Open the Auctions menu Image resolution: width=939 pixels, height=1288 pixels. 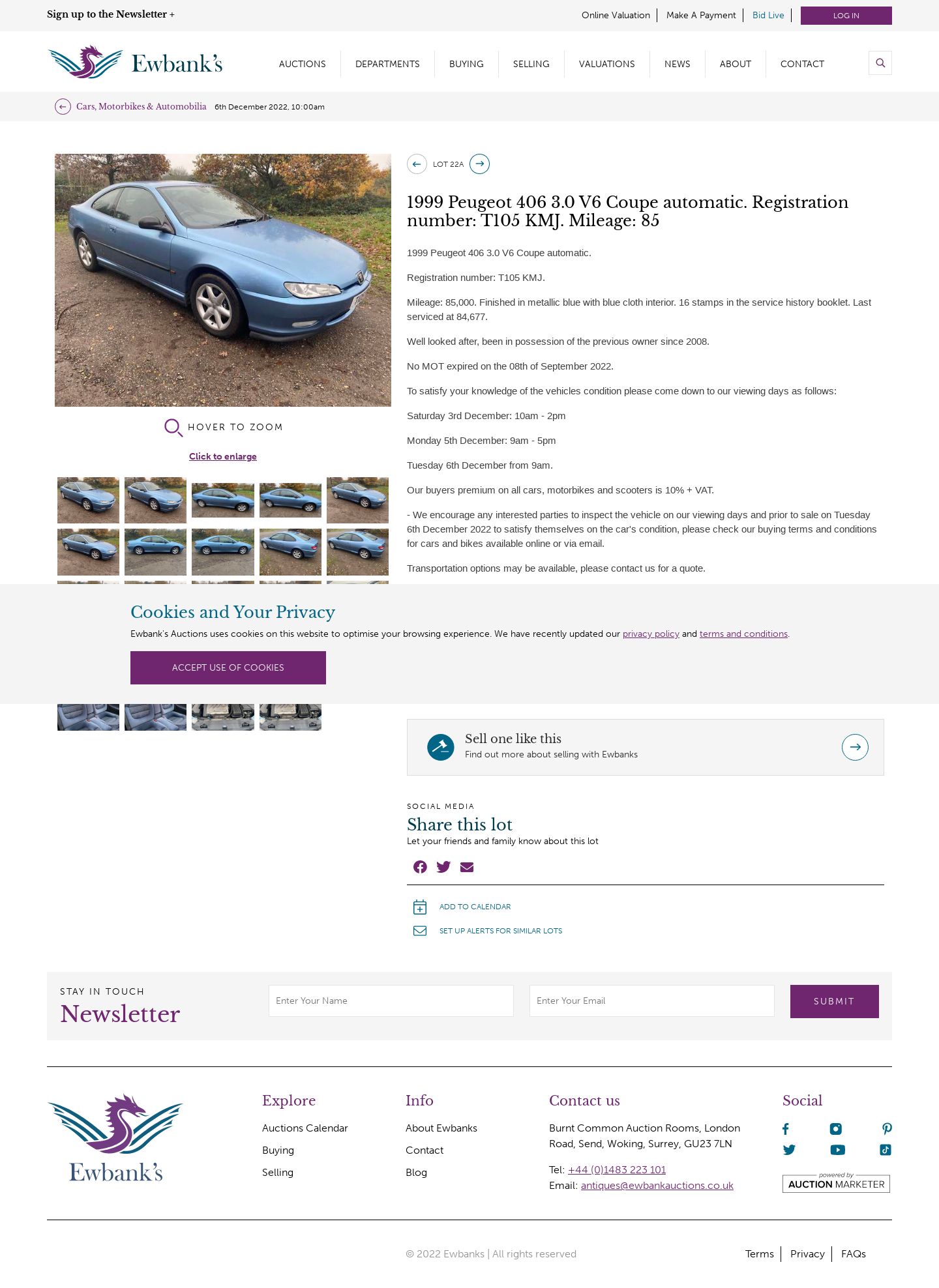tap(302, 64)
